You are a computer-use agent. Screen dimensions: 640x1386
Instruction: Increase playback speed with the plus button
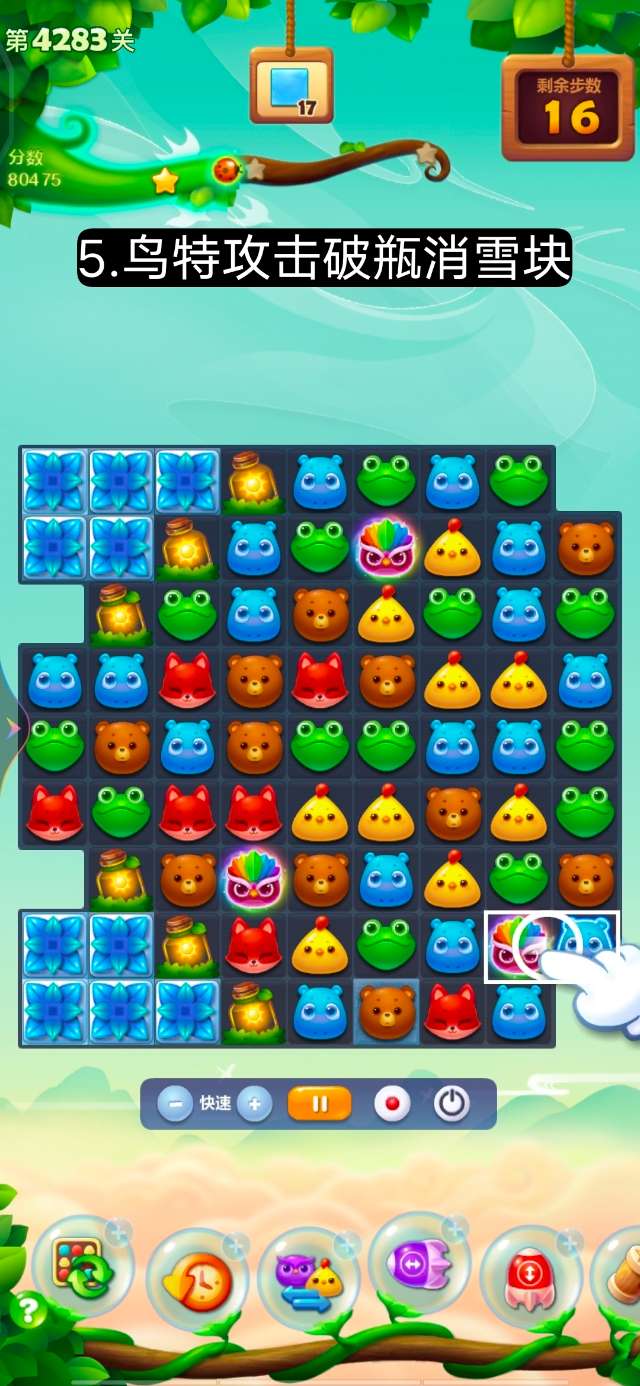point(254,1104)
